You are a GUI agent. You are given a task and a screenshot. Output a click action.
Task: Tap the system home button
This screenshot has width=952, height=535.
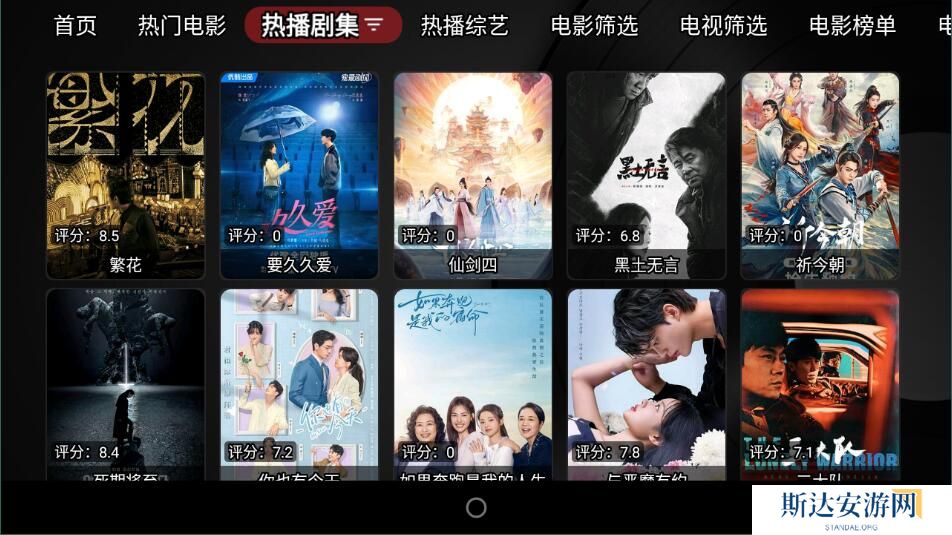click(476, 508)
